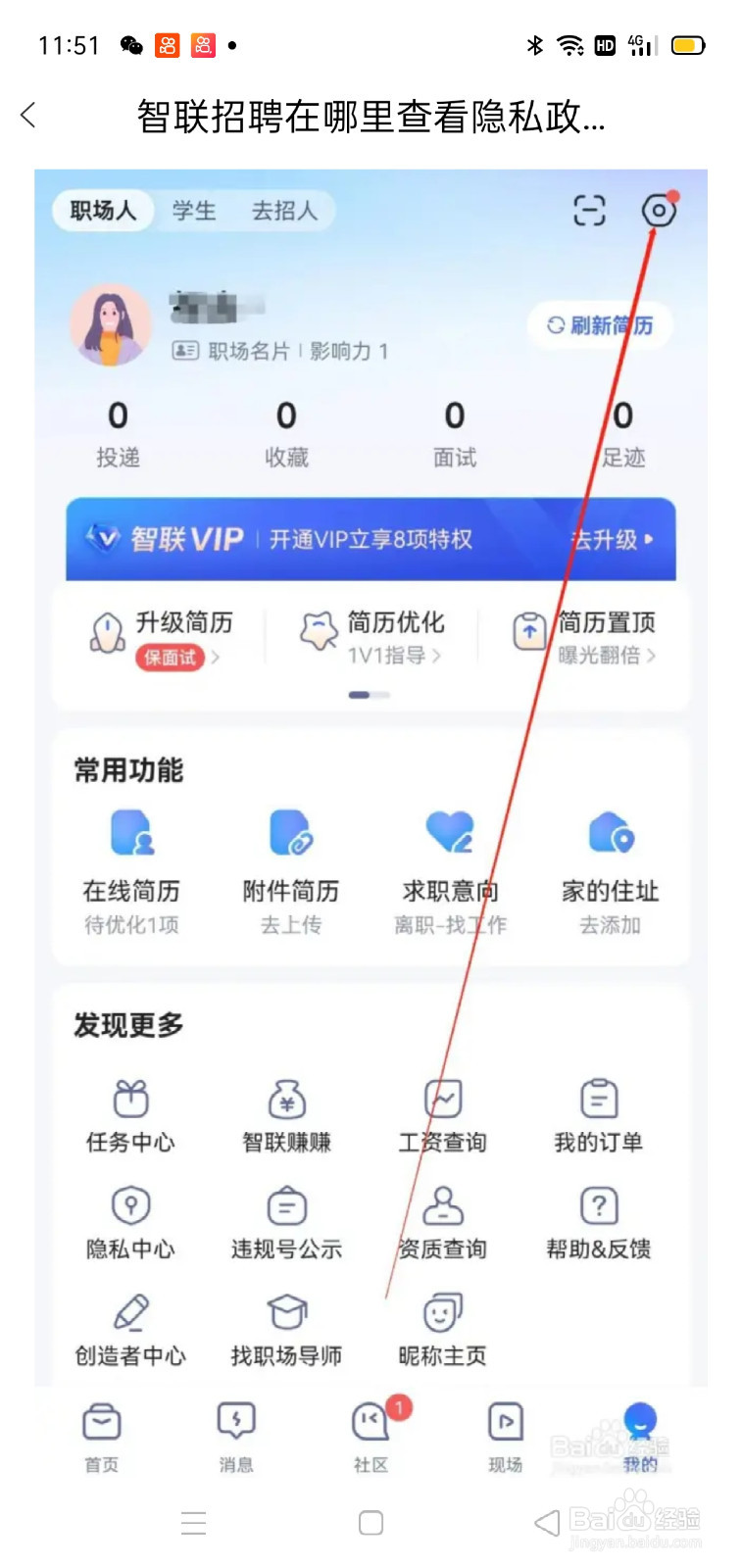Screen dimensions: 742x1568
Task: Click the 刷新简历 refresh resume button
Action: pos(599,324)
